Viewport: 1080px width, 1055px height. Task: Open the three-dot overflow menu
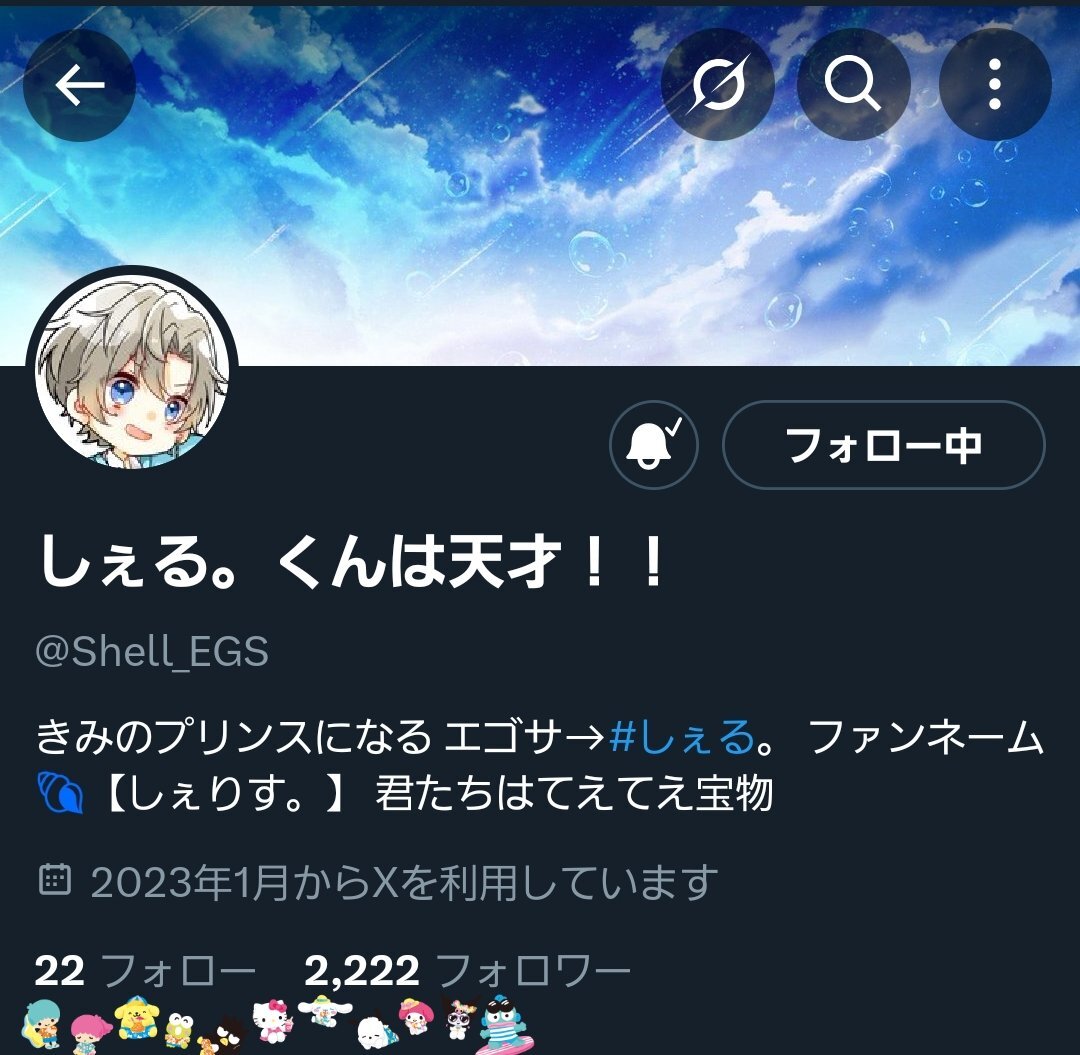(995, 85)
